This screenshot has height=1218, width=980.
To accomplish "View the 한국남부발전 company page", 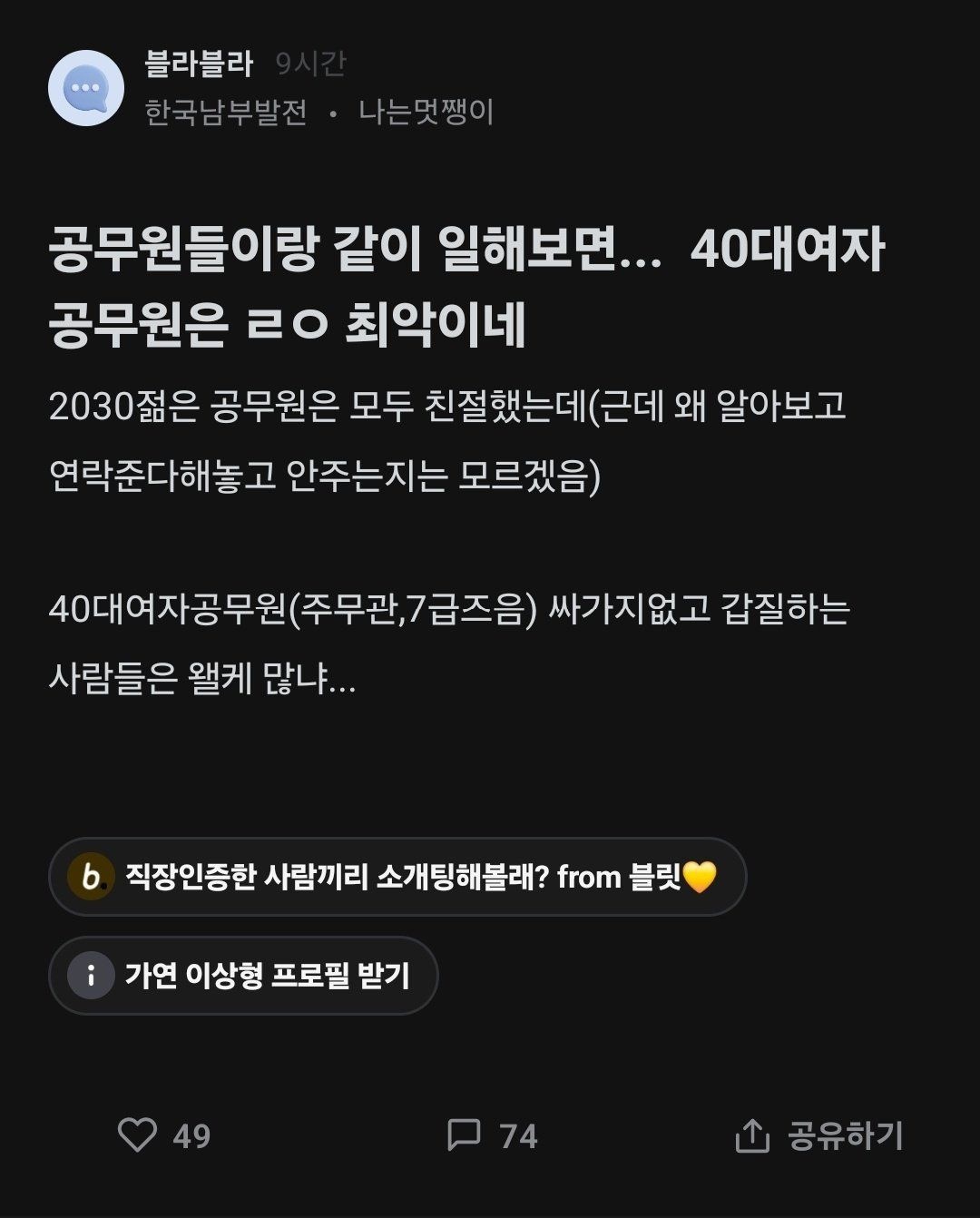I will 226,112.
